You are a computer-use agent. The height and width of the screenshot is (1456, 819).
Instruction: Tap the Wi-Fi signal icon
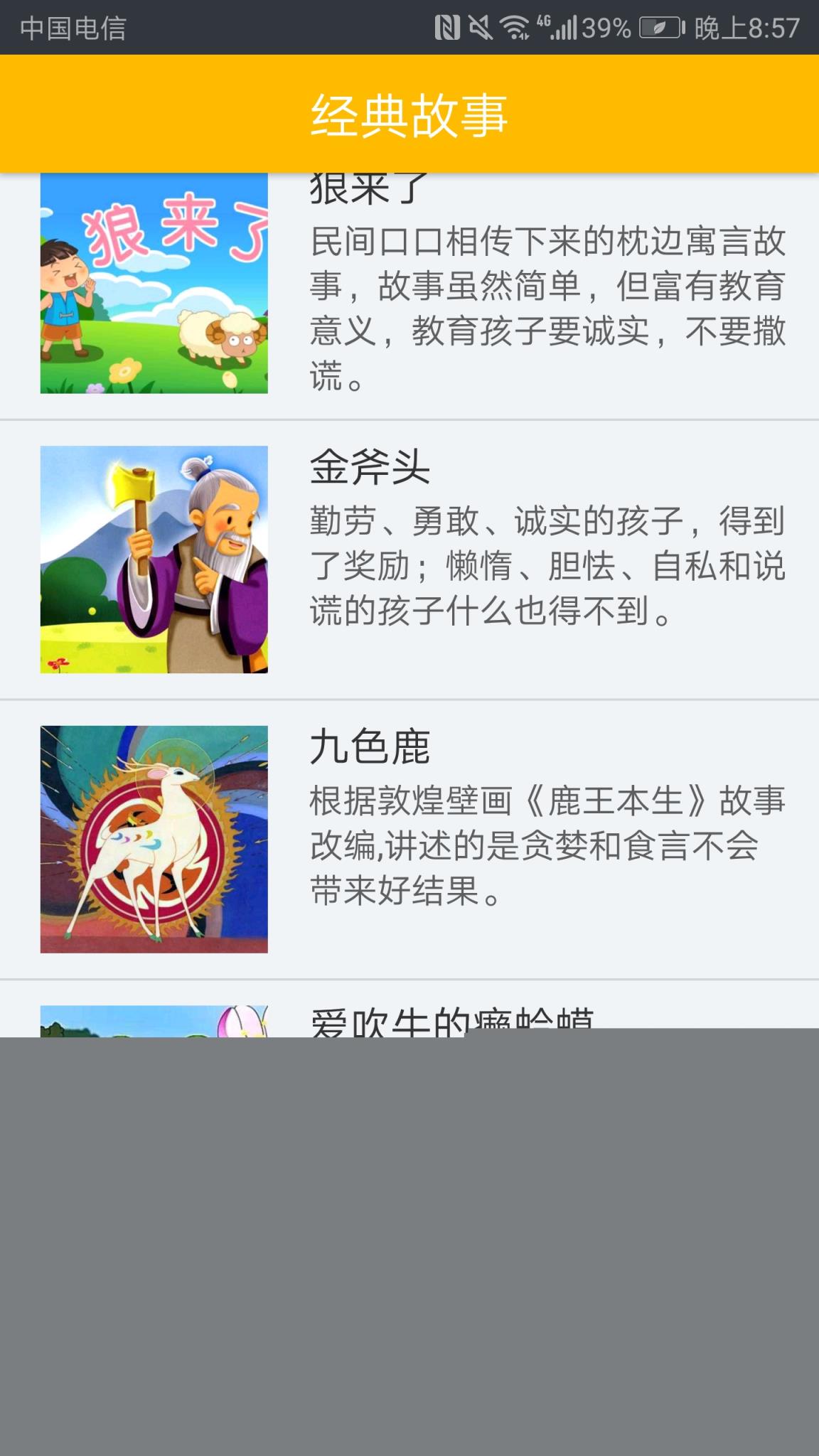click(512, 26)
